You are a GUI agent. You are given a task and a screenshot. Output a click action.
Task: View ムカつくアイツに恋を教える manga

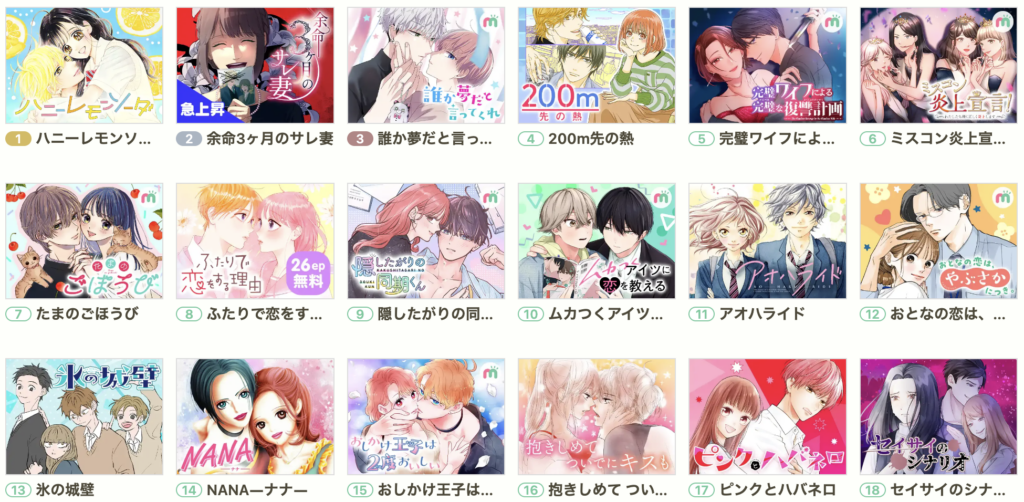(x=597, y=241)
